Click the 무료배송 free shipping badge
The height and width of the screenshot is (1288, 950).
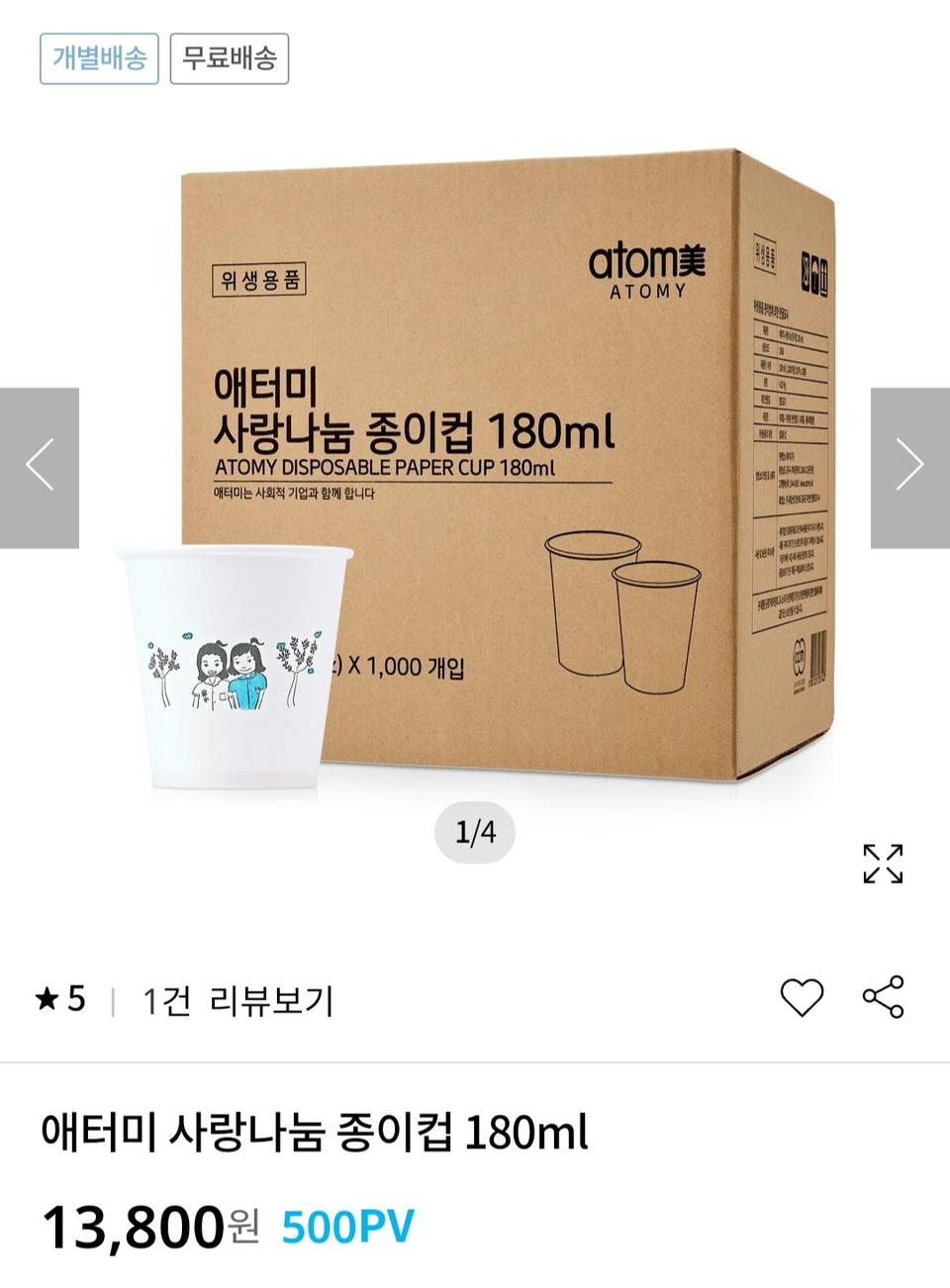coord(229,59)
